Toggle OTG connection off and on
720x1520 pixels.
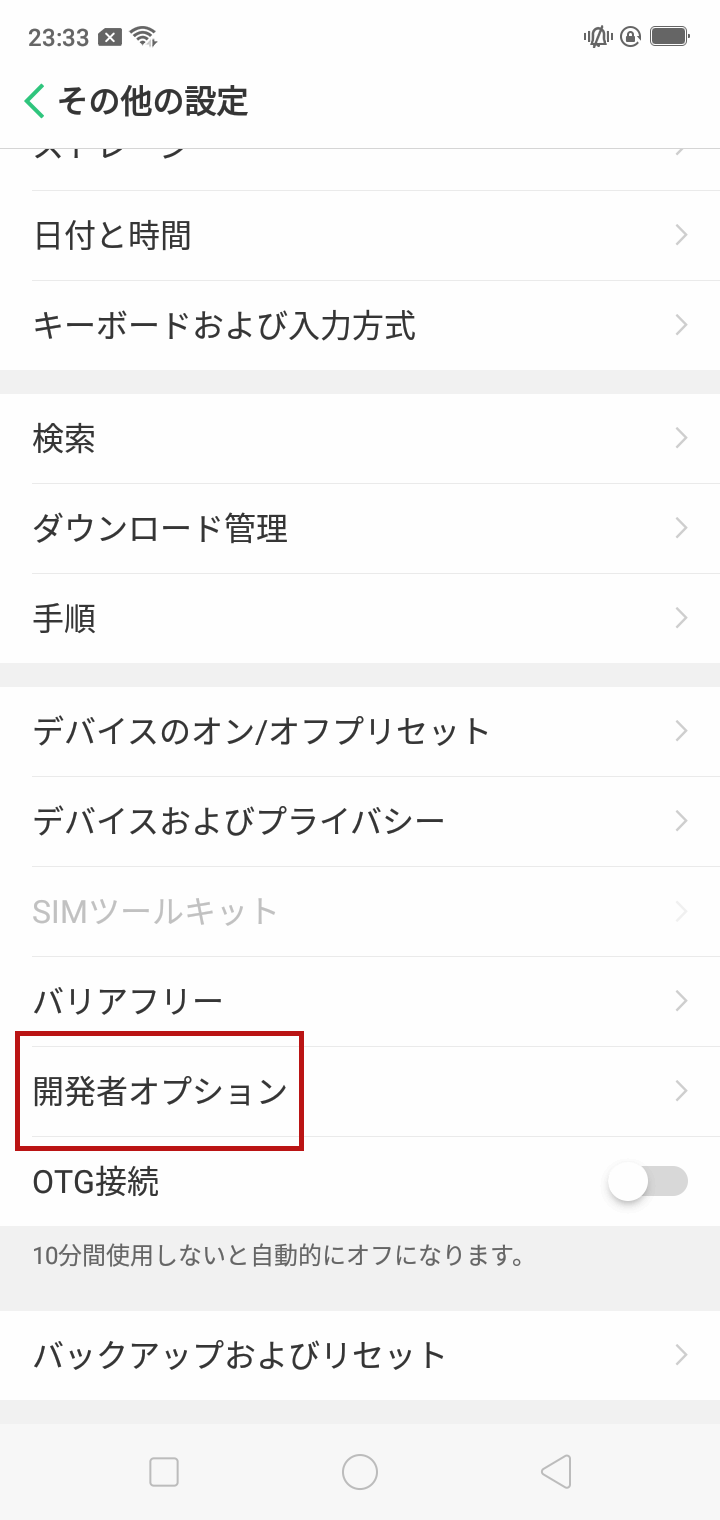(646, 1182)
